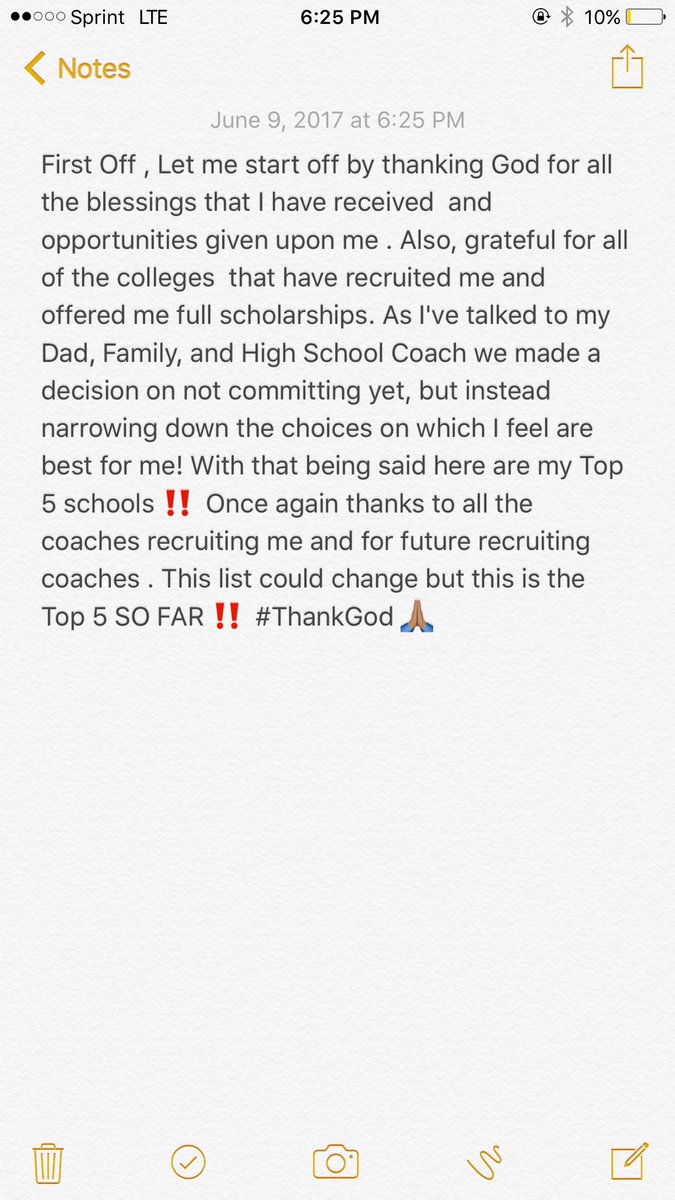Open the camera to add a photo
Image resolution: width=675 pixels, height=1200 pixels.
(335, 1162)
